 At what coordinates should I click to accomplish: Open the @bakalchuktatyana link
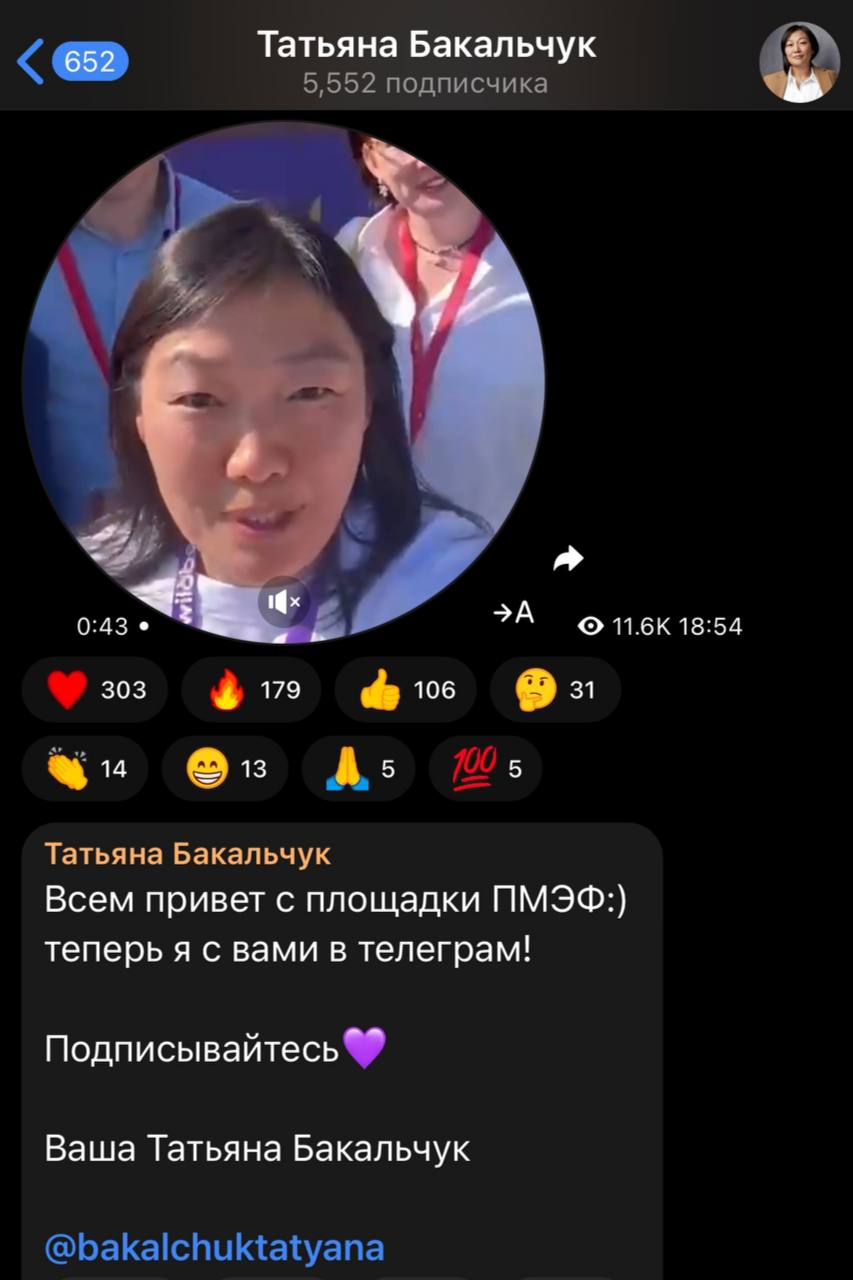click(x=214, y=1248)
